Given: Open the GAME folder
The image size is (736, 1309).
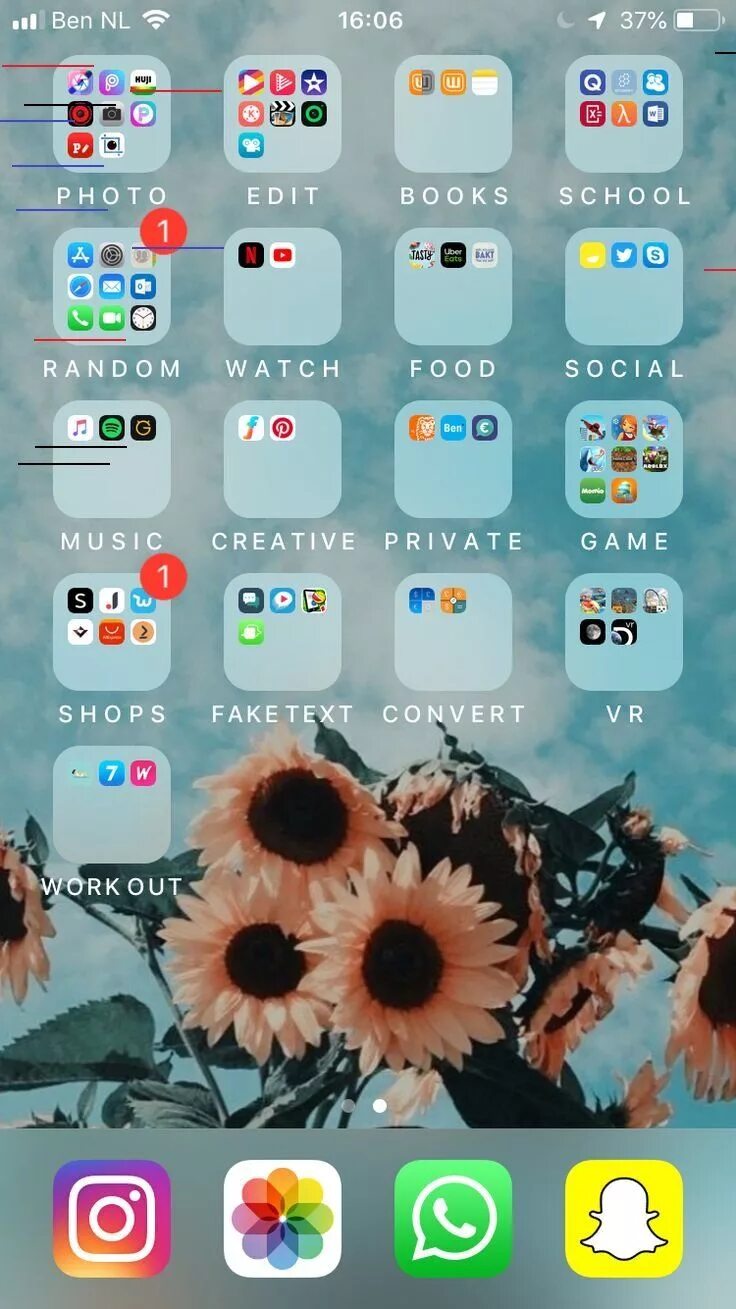Looking at the screenshot, I should [624, 460].
